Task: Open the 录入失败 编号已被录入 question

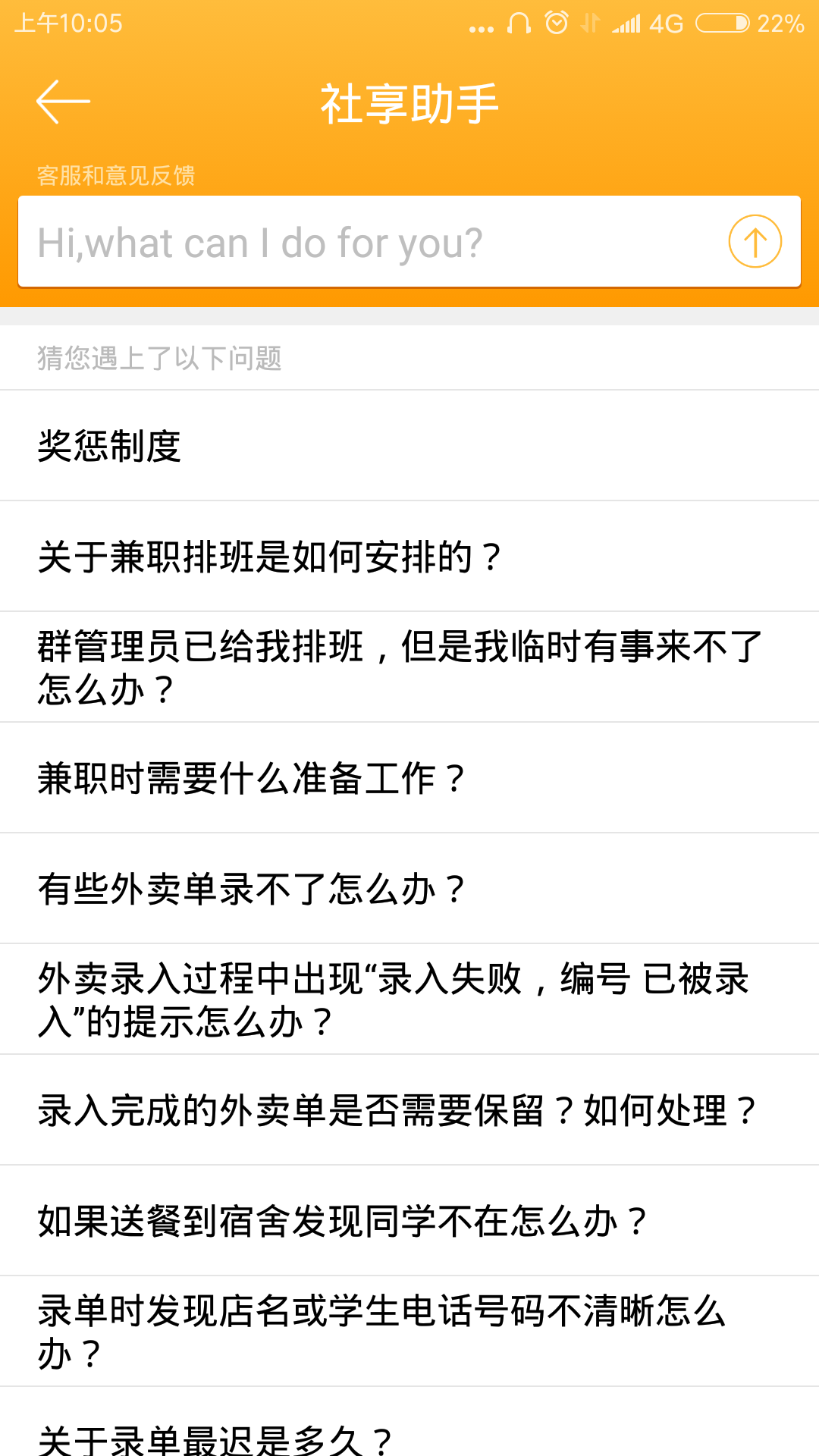Action: point(394,999)
